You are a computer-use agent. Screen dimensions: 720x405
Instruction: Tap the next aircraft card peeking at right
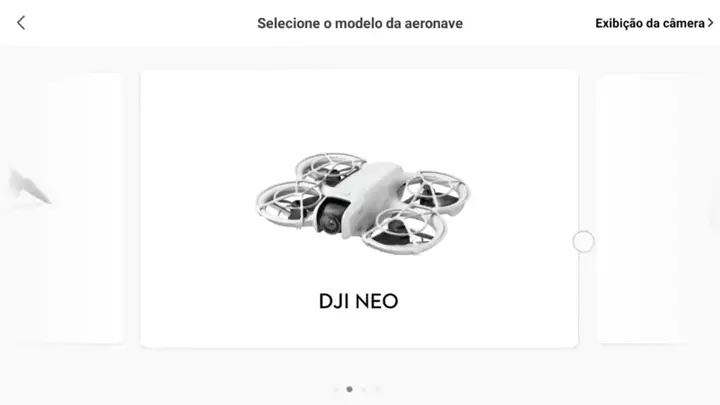tap(655, 208)
